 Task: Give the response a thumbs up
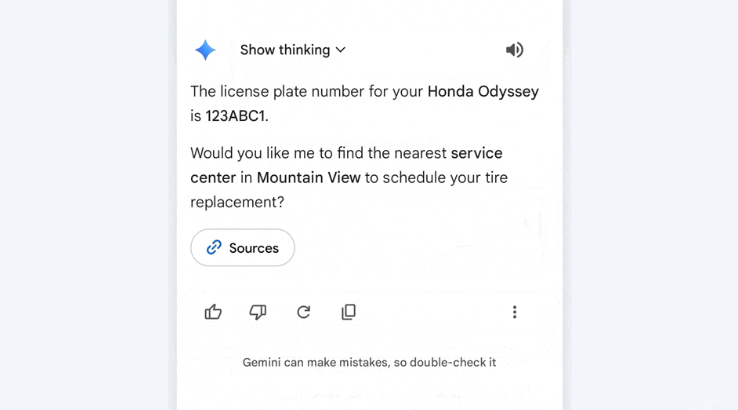tap(213, 312)
